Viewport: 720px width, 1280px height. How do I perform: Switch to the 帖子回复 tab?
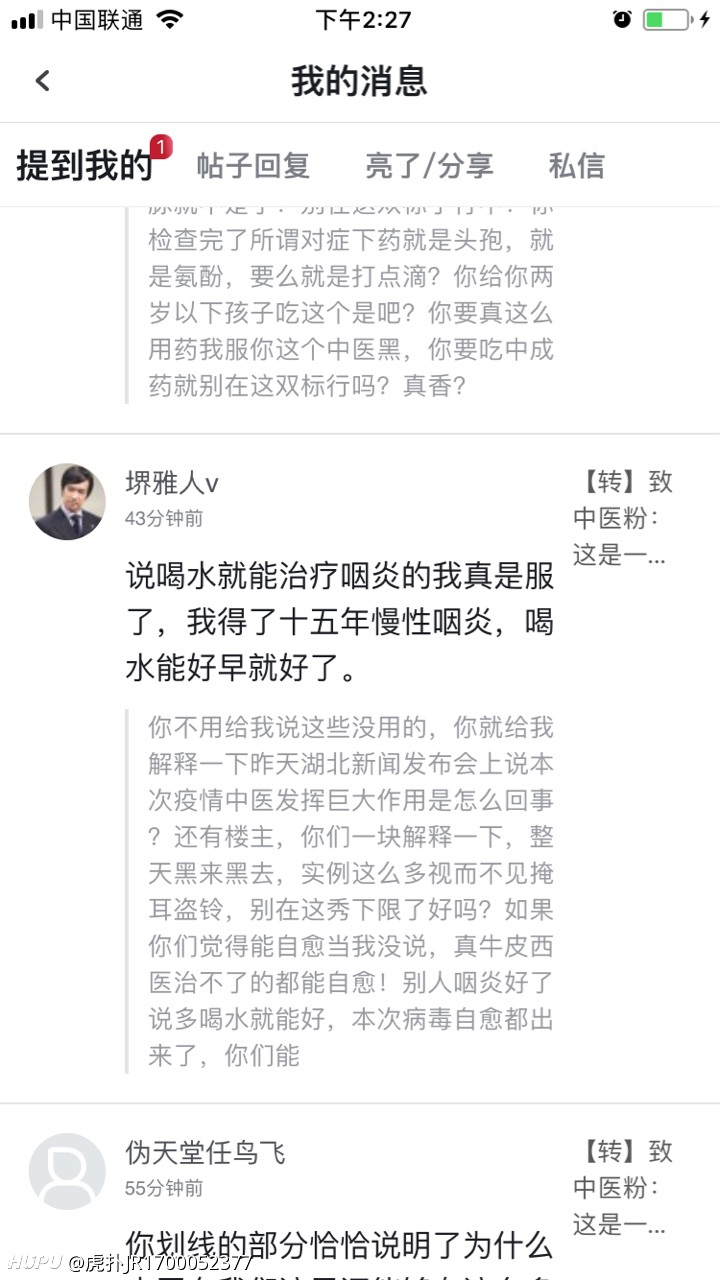pos(253,165)
